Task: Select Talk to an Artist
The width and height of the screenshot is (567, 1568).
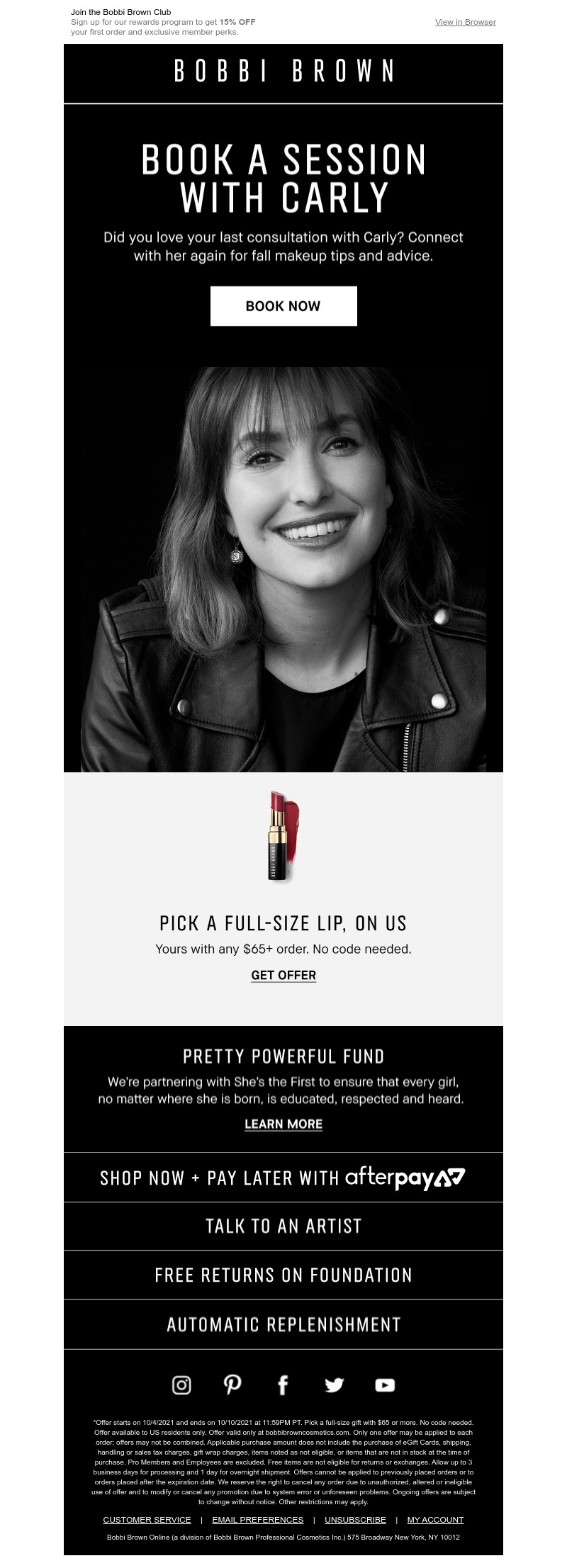Action: pyautogui.click(x=283, y=1226)
